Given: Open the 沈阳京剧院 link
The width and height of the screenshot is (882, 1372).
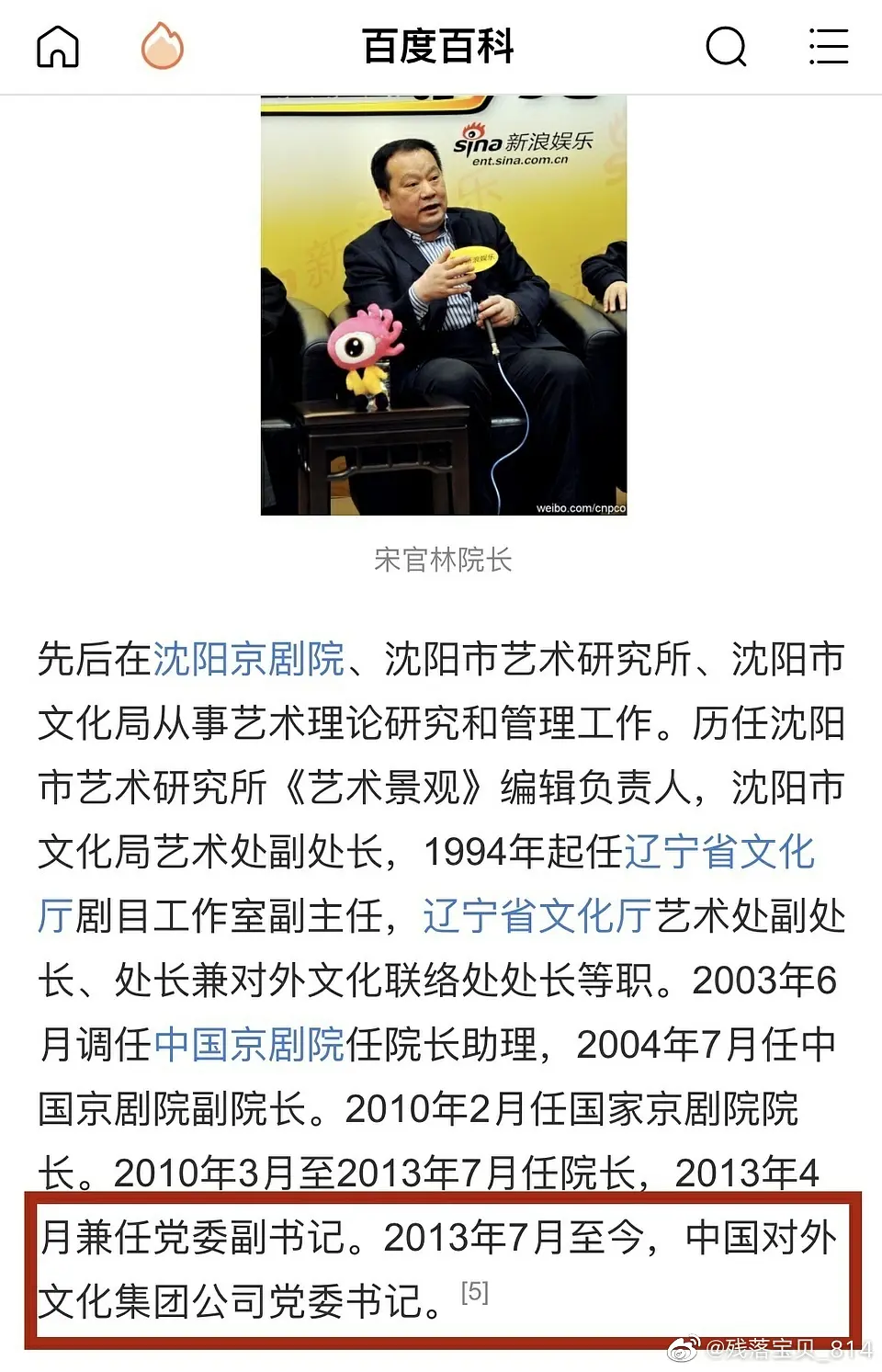Looking at the screenshot, I should point(248,659).
